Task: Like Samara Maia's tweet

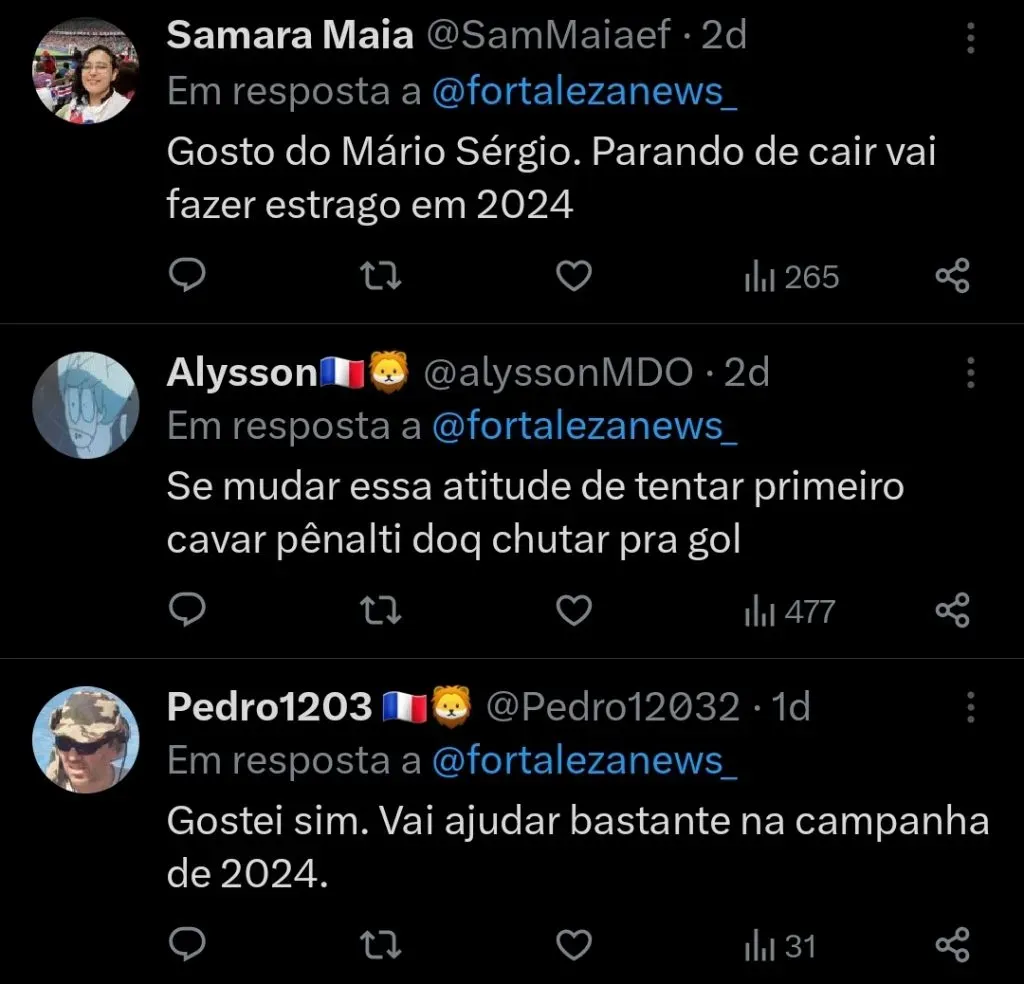Action: (x=573, y=275)
